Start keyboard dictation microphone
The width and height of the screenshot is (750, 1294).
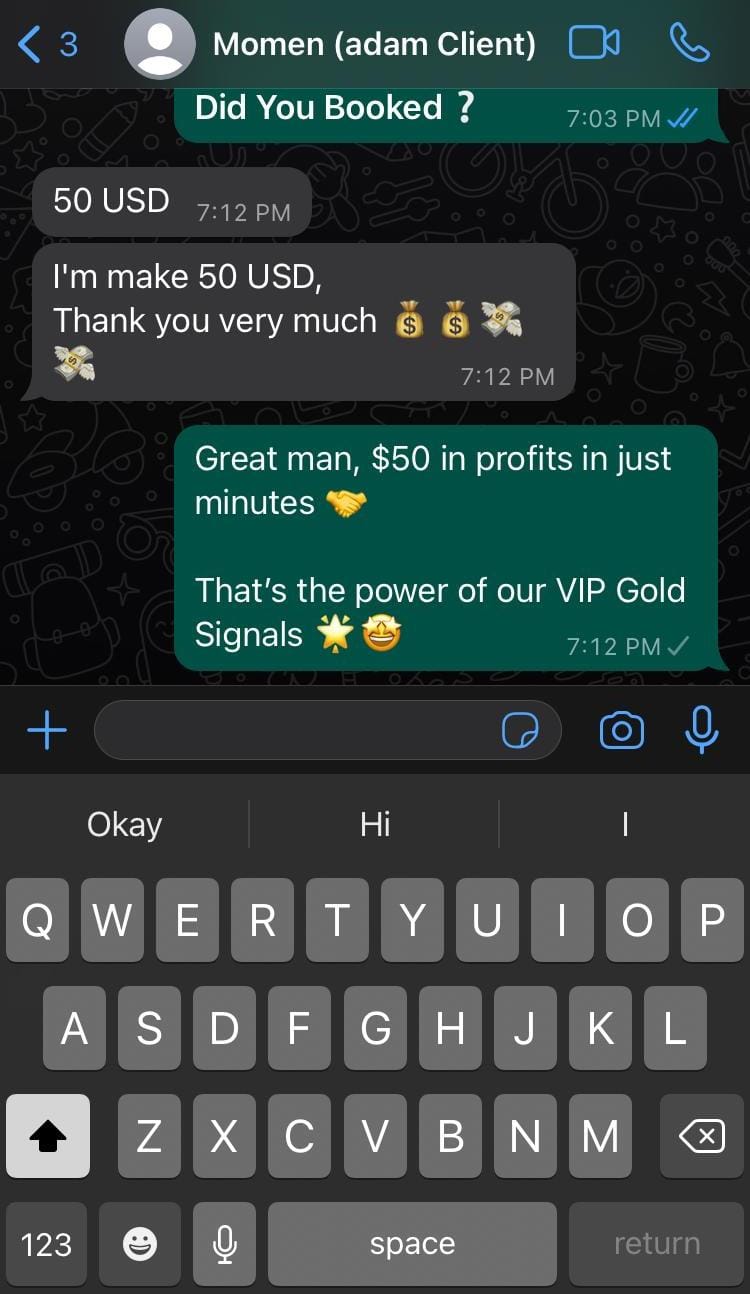(x=225, y=1244)
